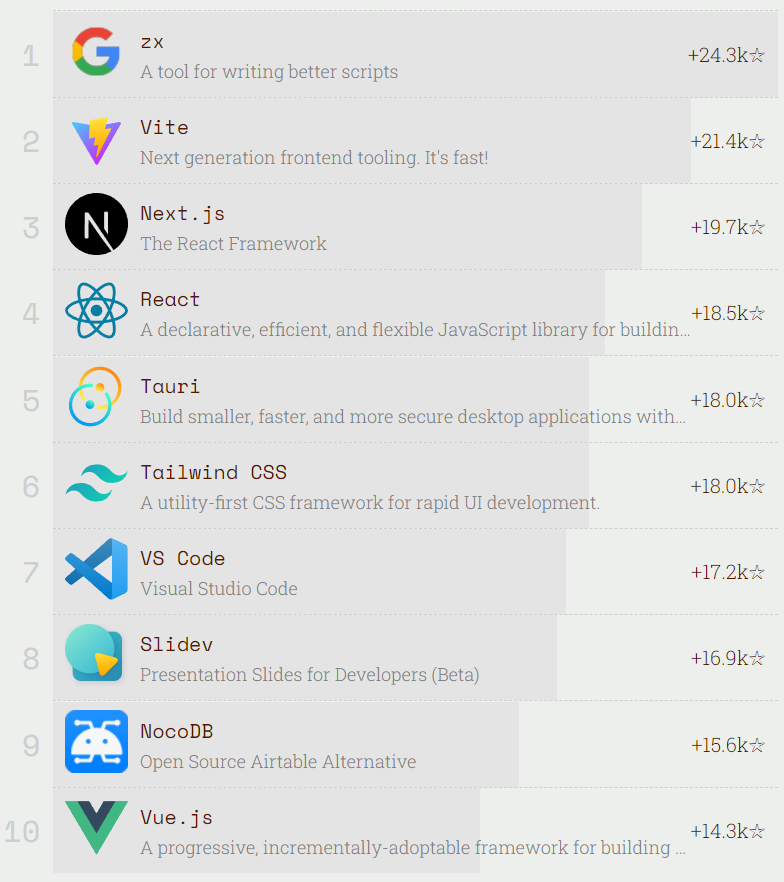Open the zx project entry

(152, 42)
